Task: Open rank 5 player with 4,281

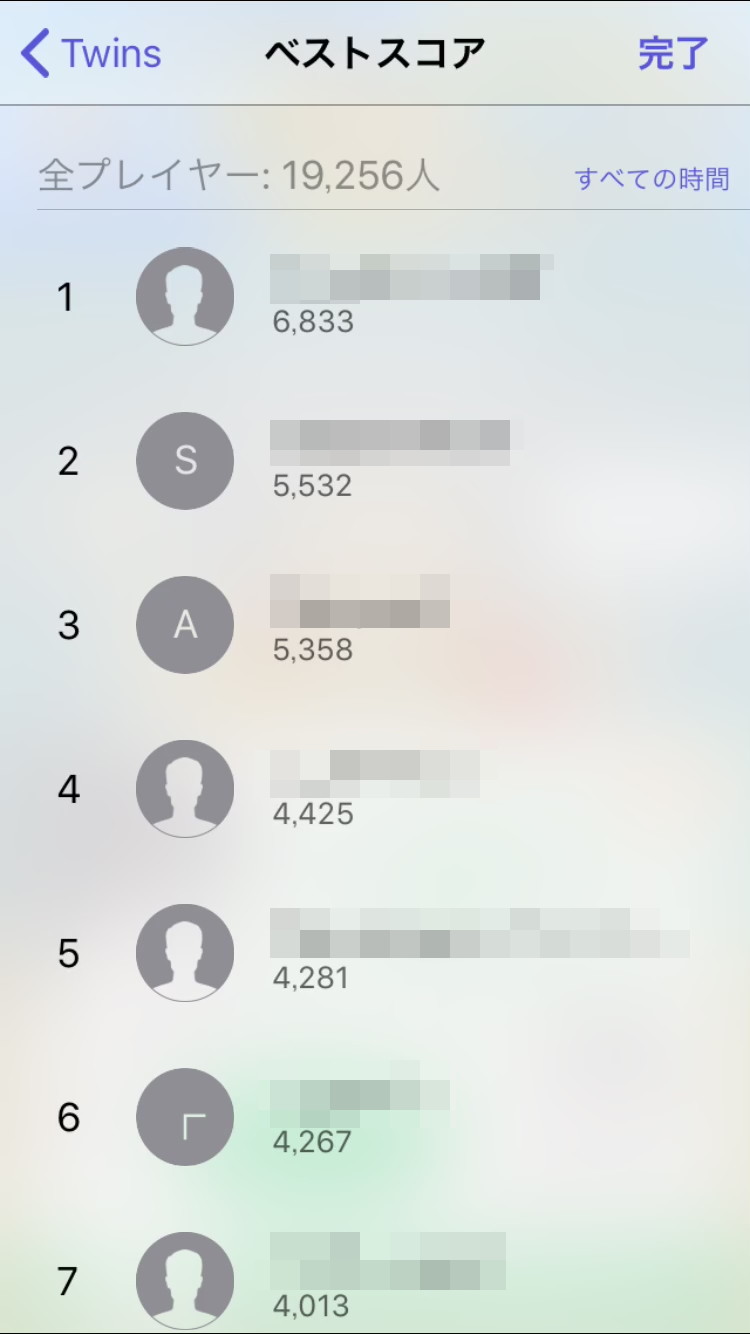Action: point(400,953)
